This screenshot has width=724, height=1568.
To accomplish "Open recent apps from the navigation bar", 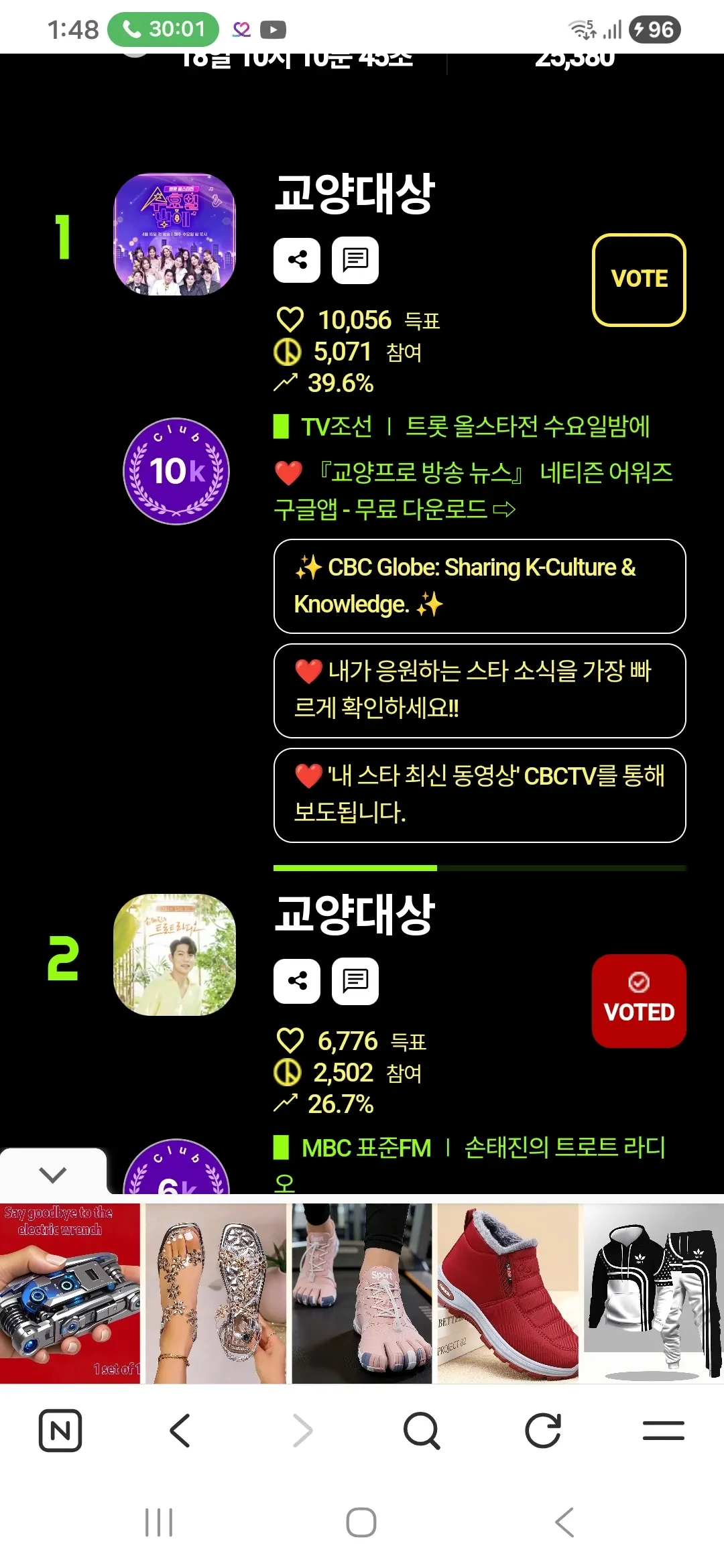I will [x=159, y=1522].
